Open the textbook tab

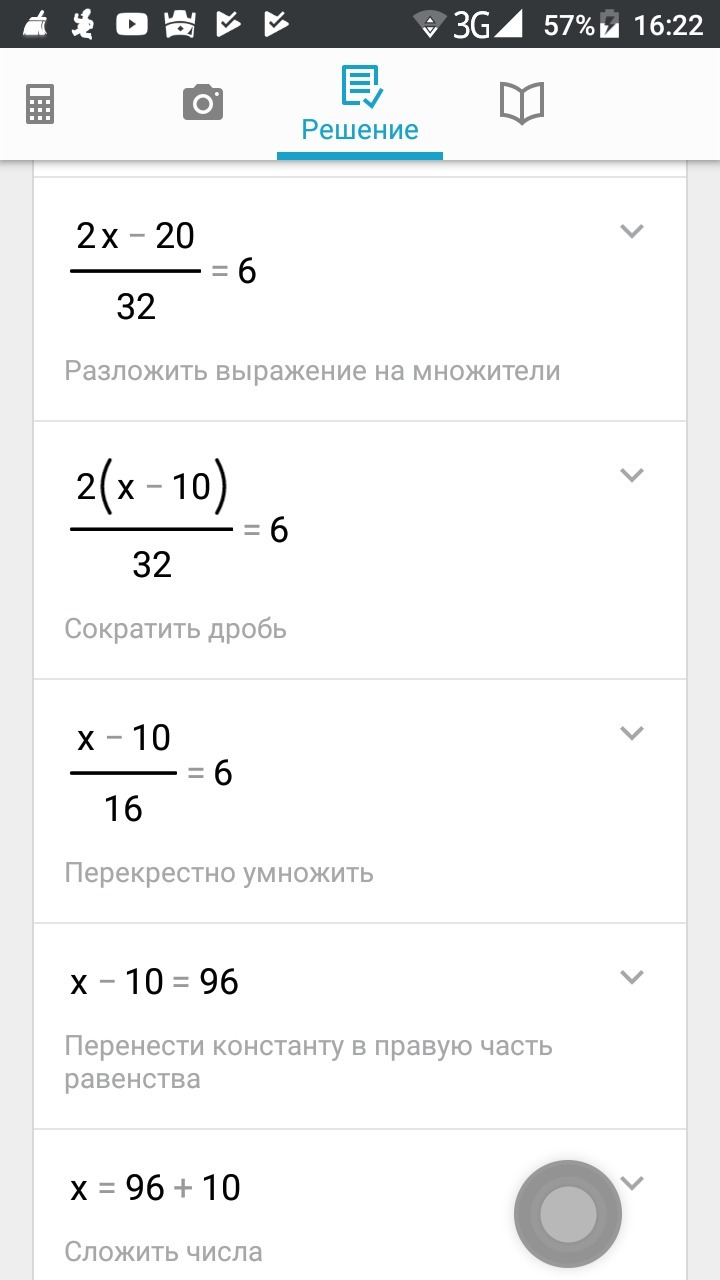coord(521,103)
